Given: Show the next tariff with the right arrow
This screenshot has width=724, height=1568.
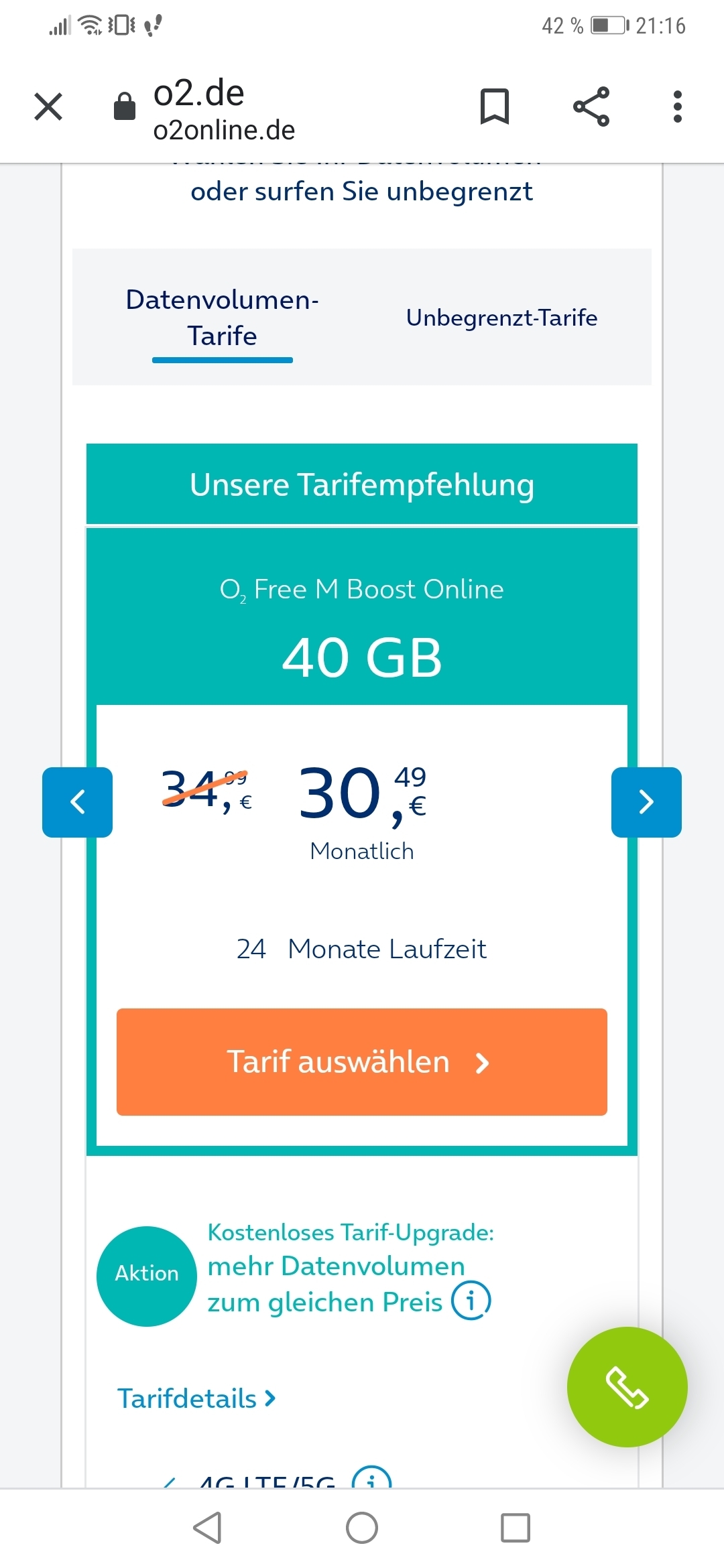Looking at the screenshot, I should tap(646, 802).
